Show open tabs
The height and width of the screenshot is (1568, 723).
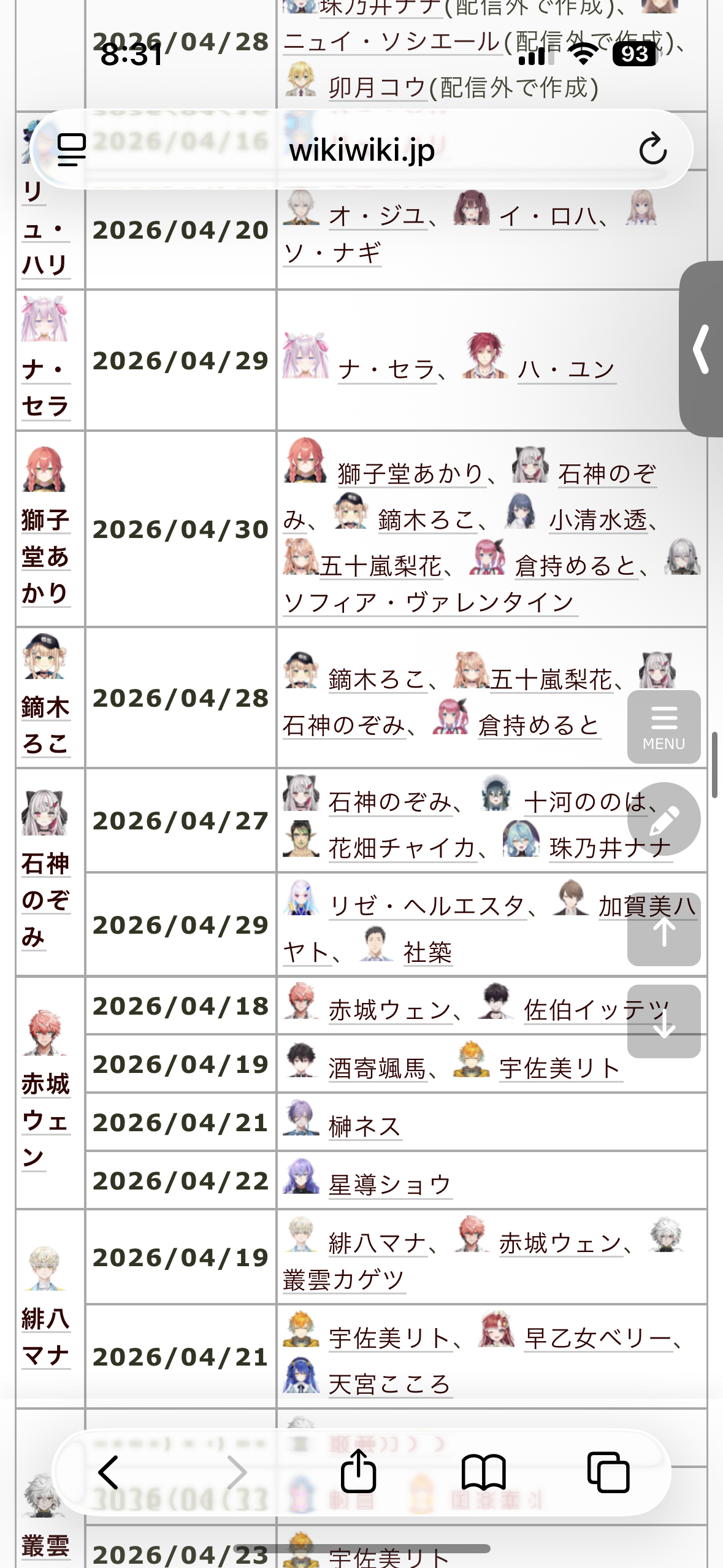pyautogui.click(x=608, y=1472)
